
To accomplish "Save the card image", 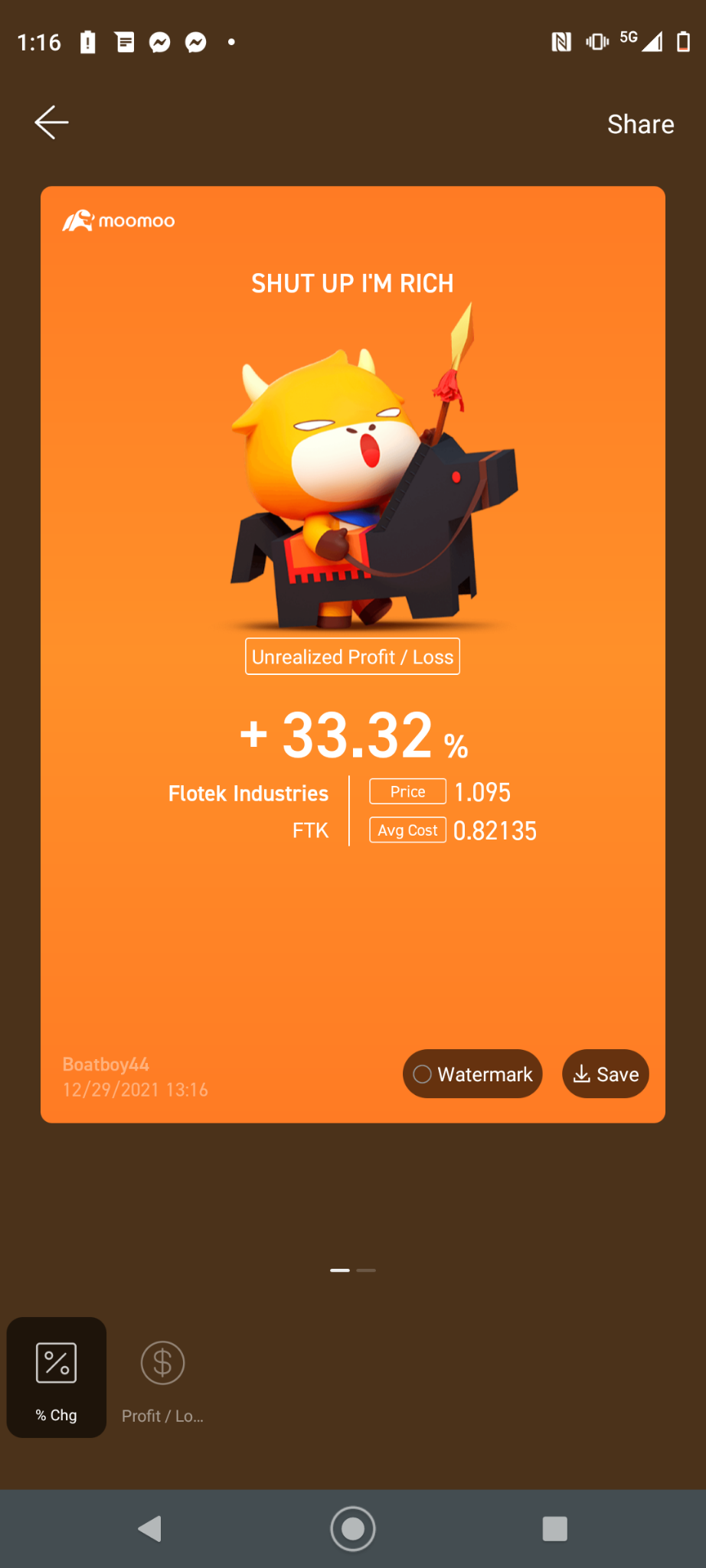I will tap(606, 1074).
